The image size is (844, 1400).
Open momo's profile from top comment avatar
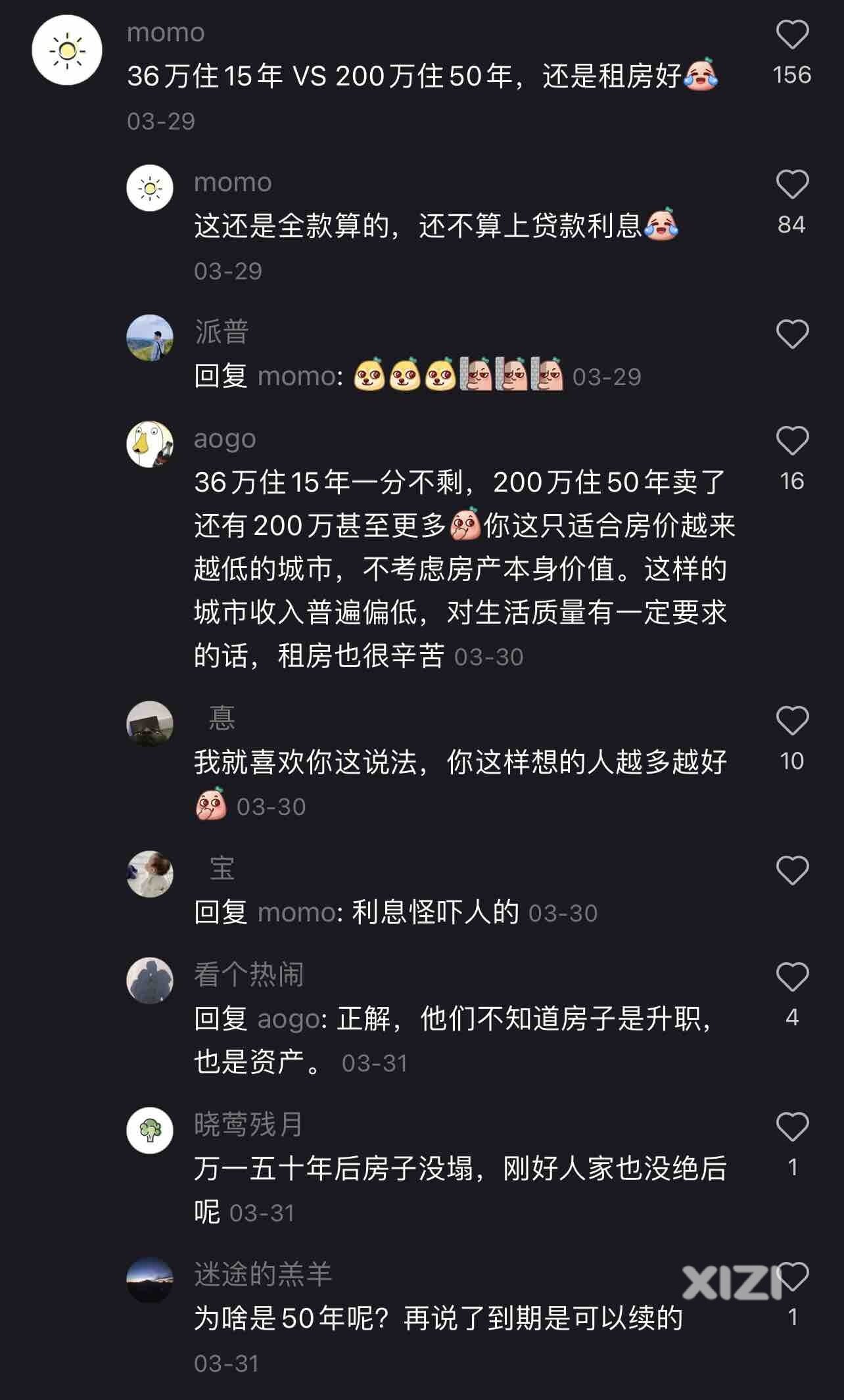tap(67, 51)
